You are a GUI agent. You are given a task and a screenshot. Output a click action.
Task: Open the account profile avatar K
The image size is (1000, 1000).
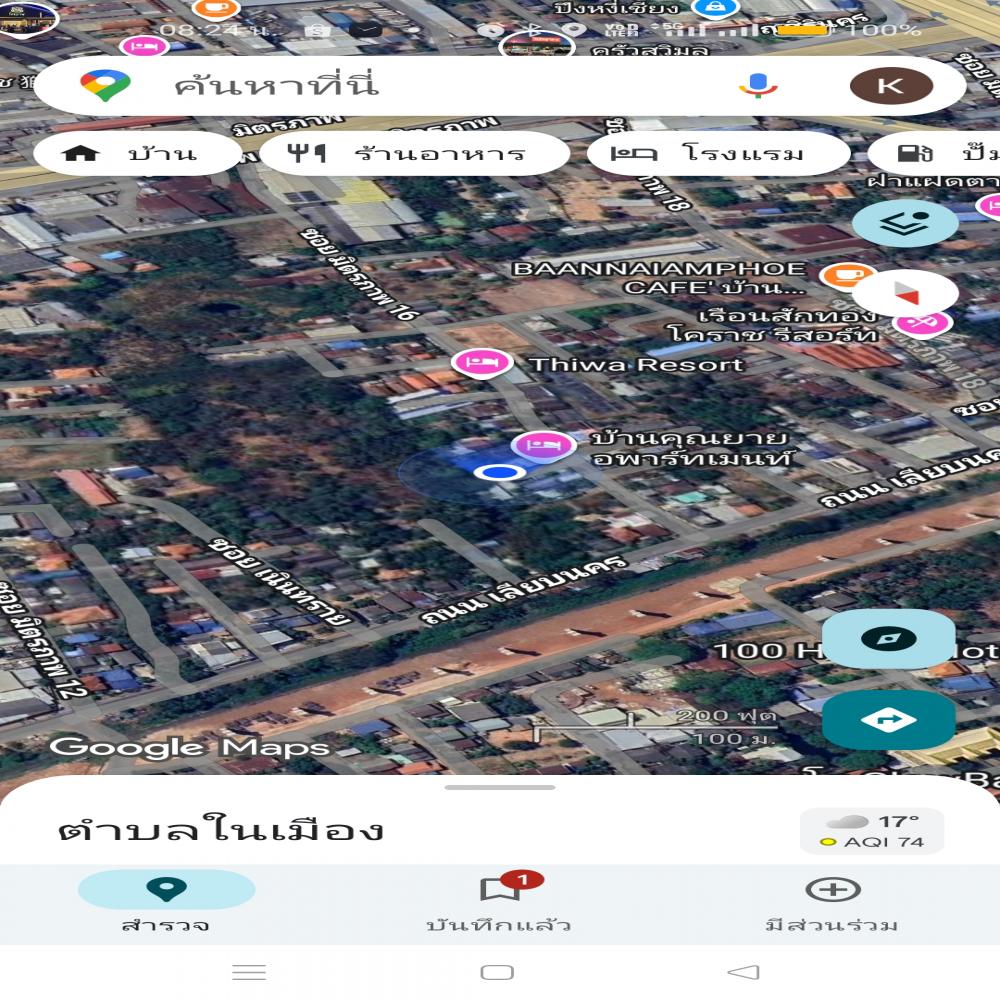click(890, 86)
